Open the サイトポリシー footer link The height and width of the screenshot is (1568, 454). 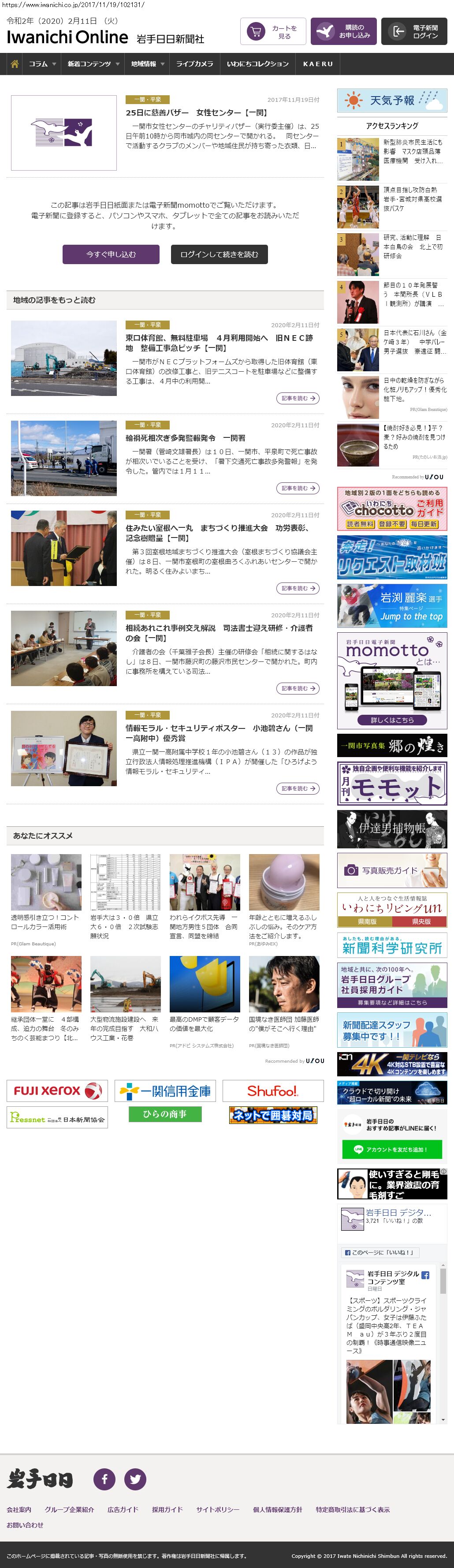coord(217,1509)
